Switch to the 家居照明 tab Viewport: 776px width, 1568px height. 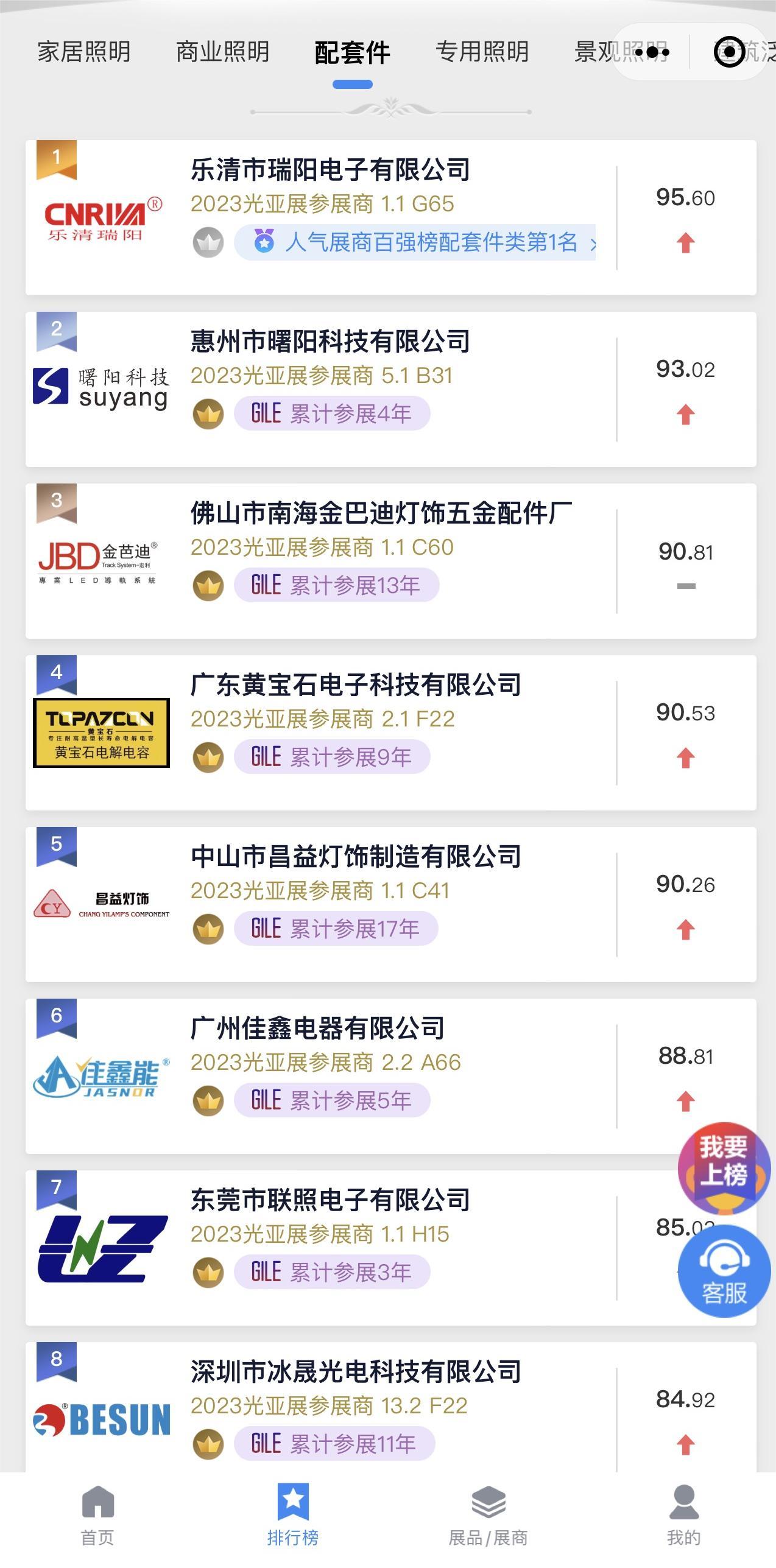84,52
